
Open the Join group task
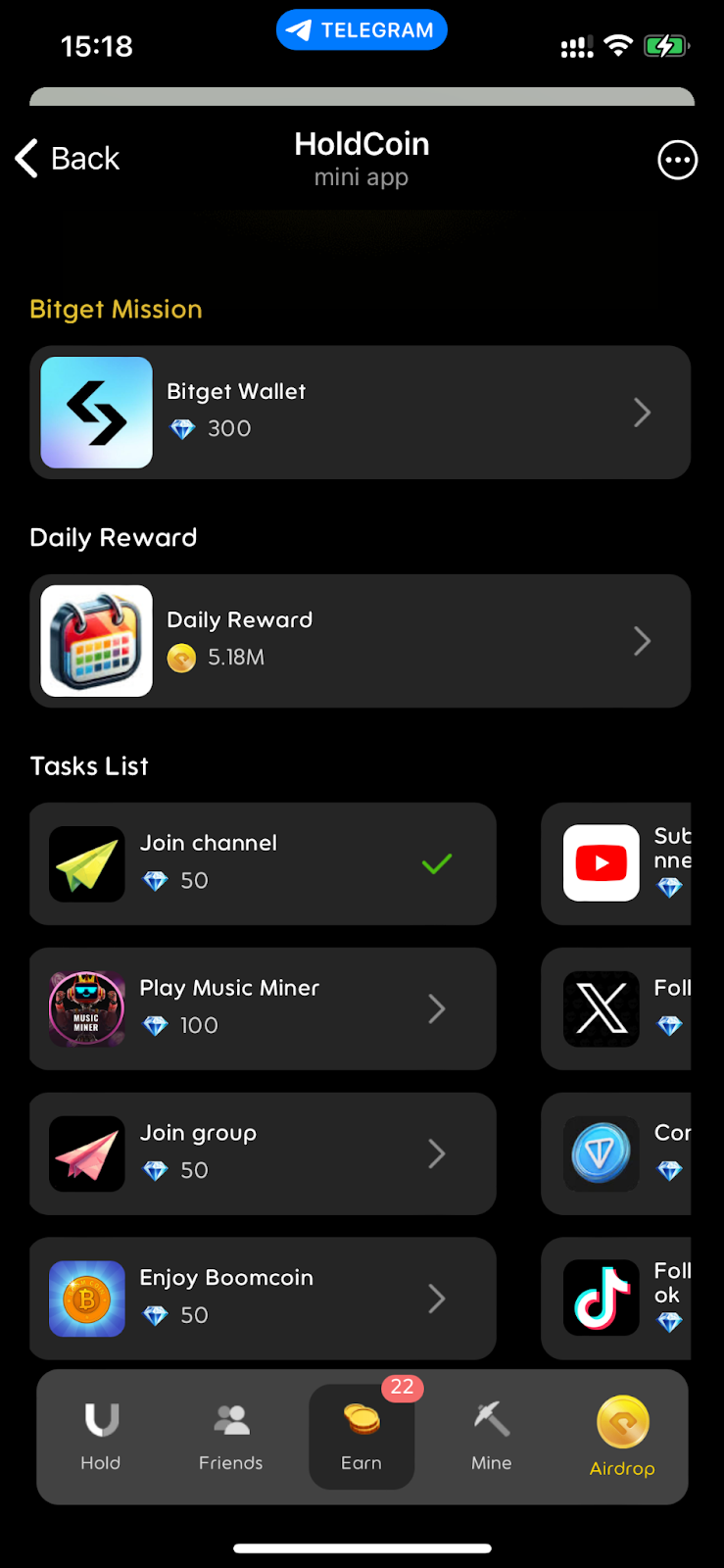263,1153
